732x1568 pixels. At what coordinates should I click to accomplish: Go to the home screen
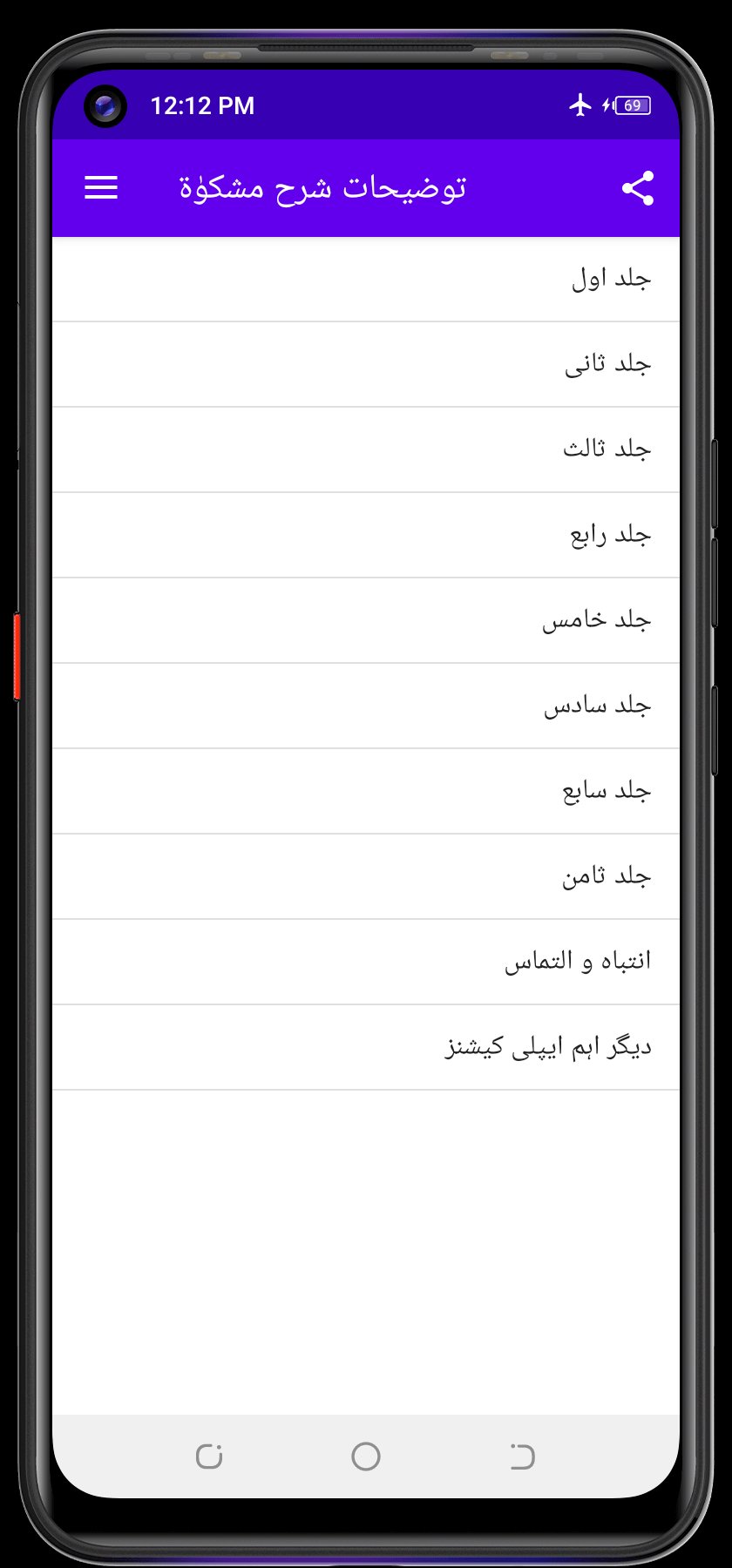366,1456
